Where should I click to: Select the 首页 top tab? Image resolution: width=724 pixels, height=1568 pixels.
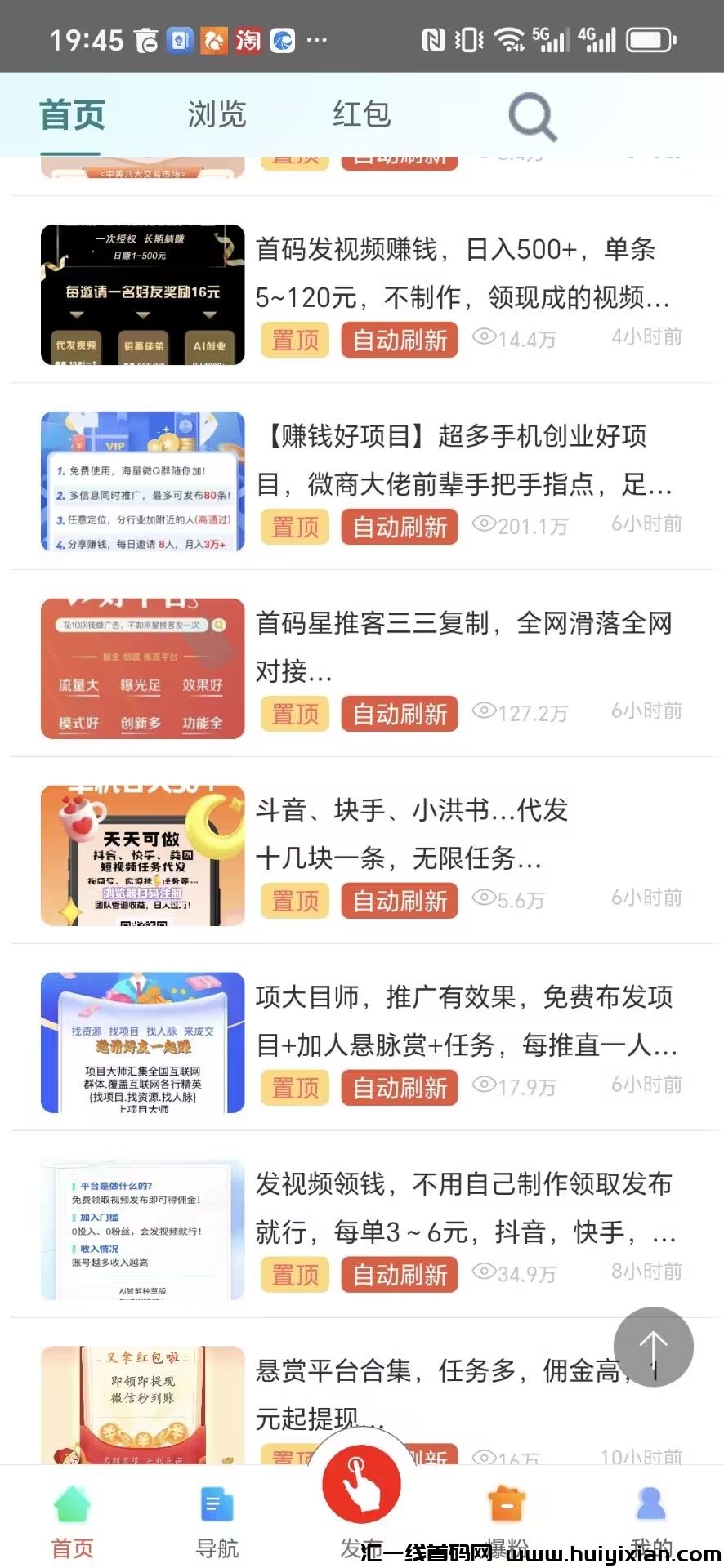point(72,114)
